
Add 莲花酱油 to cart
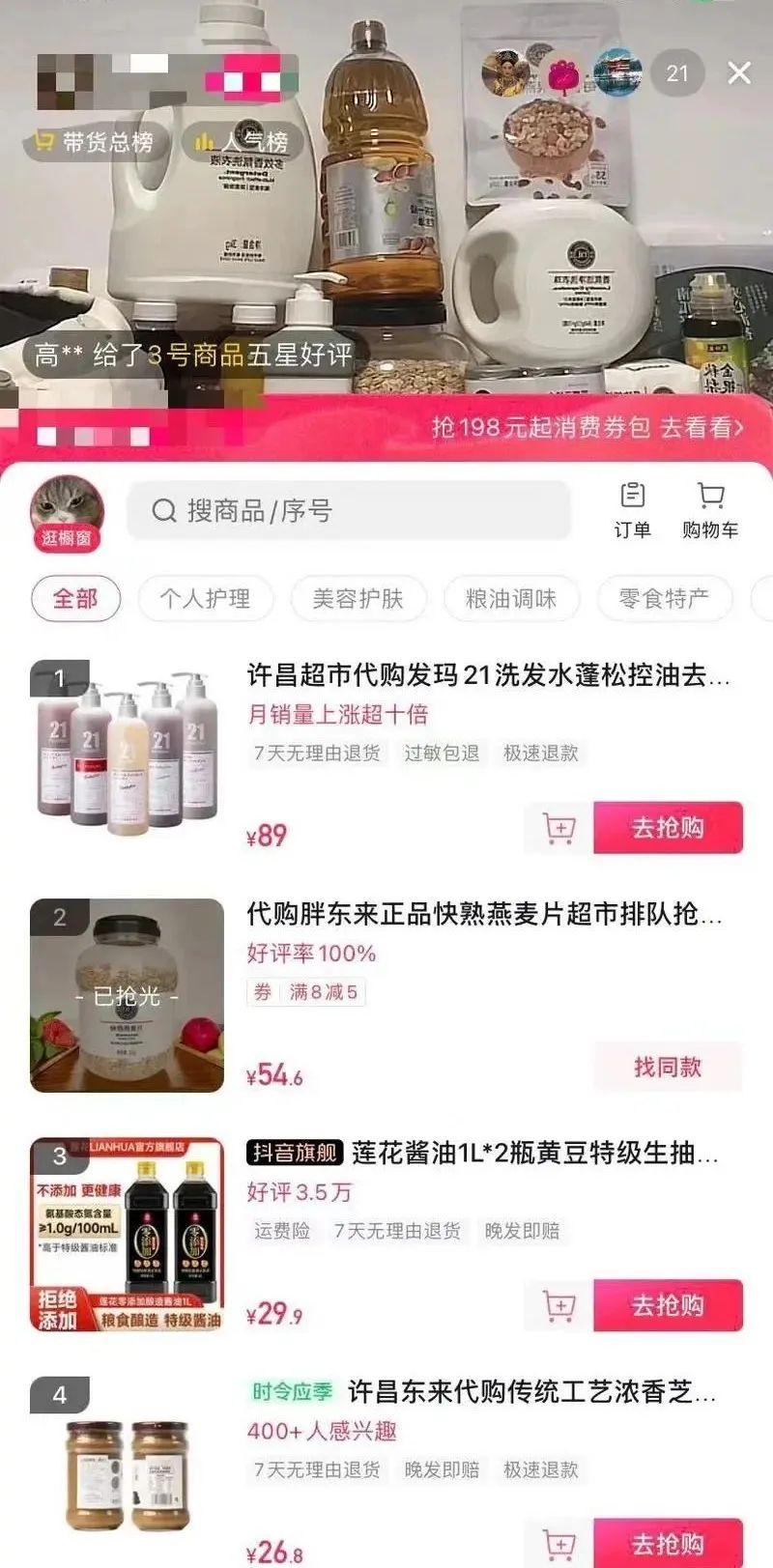[x=558, y=1306]
